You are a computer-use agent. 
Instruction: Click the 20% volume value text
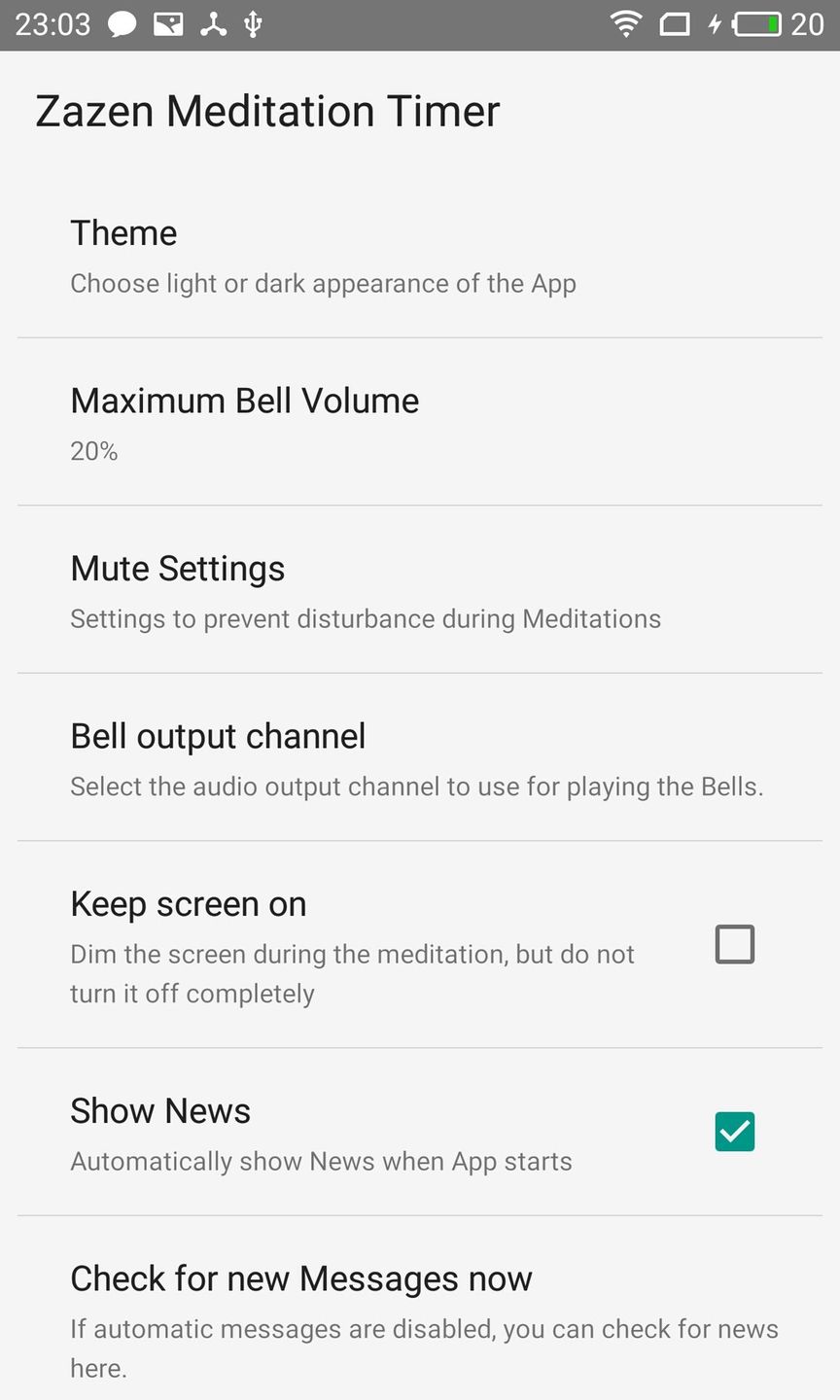pos(92,451)
